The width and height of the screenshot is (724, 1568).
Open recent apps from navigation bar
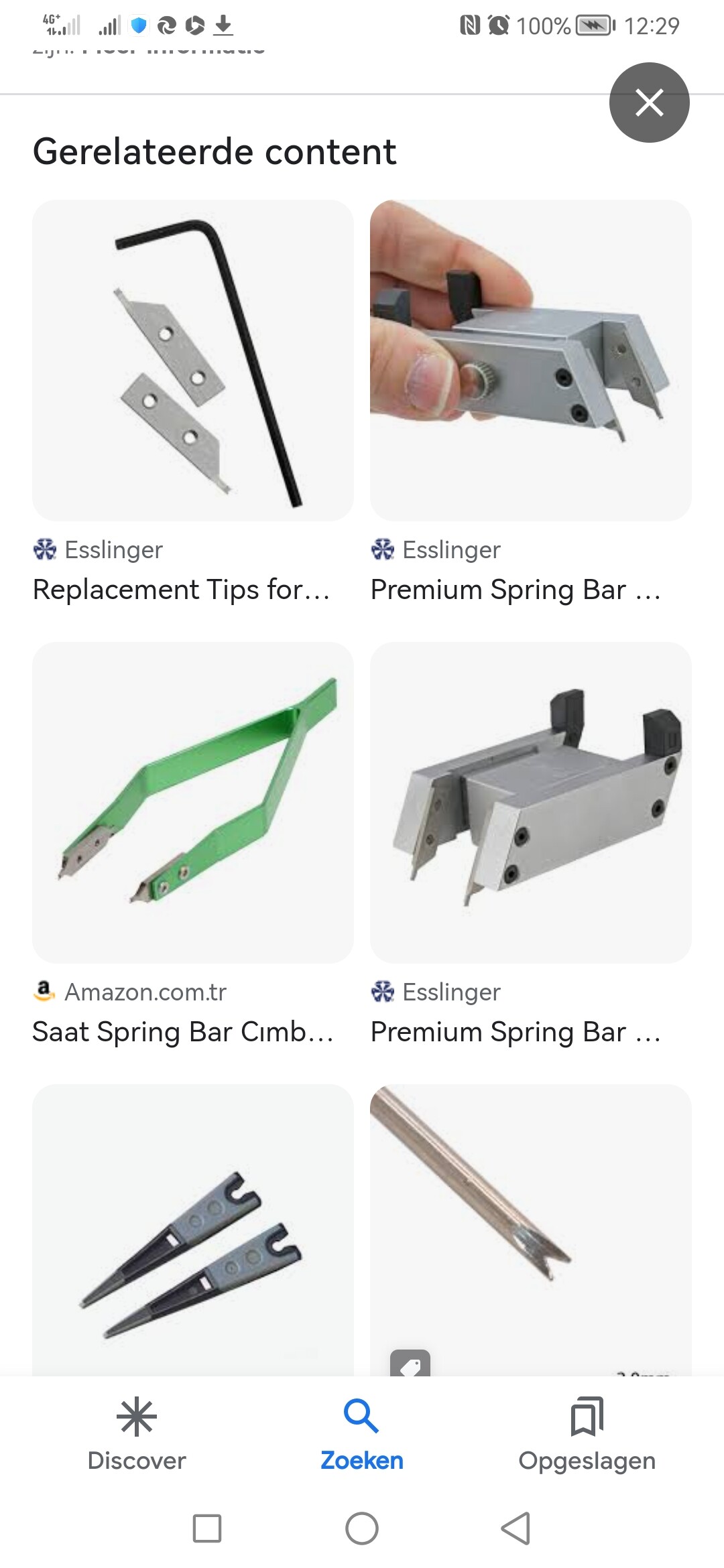(207, 1528)
